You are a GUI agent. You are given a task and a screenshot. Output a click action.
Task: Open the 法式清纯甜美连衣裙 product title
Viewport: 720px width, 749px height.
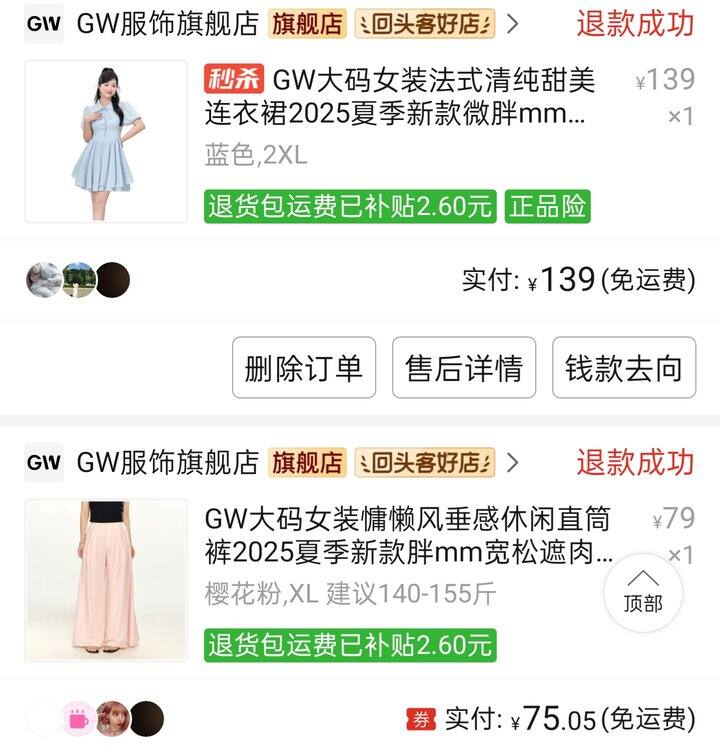pyautogui.click(x=400, y=96)
